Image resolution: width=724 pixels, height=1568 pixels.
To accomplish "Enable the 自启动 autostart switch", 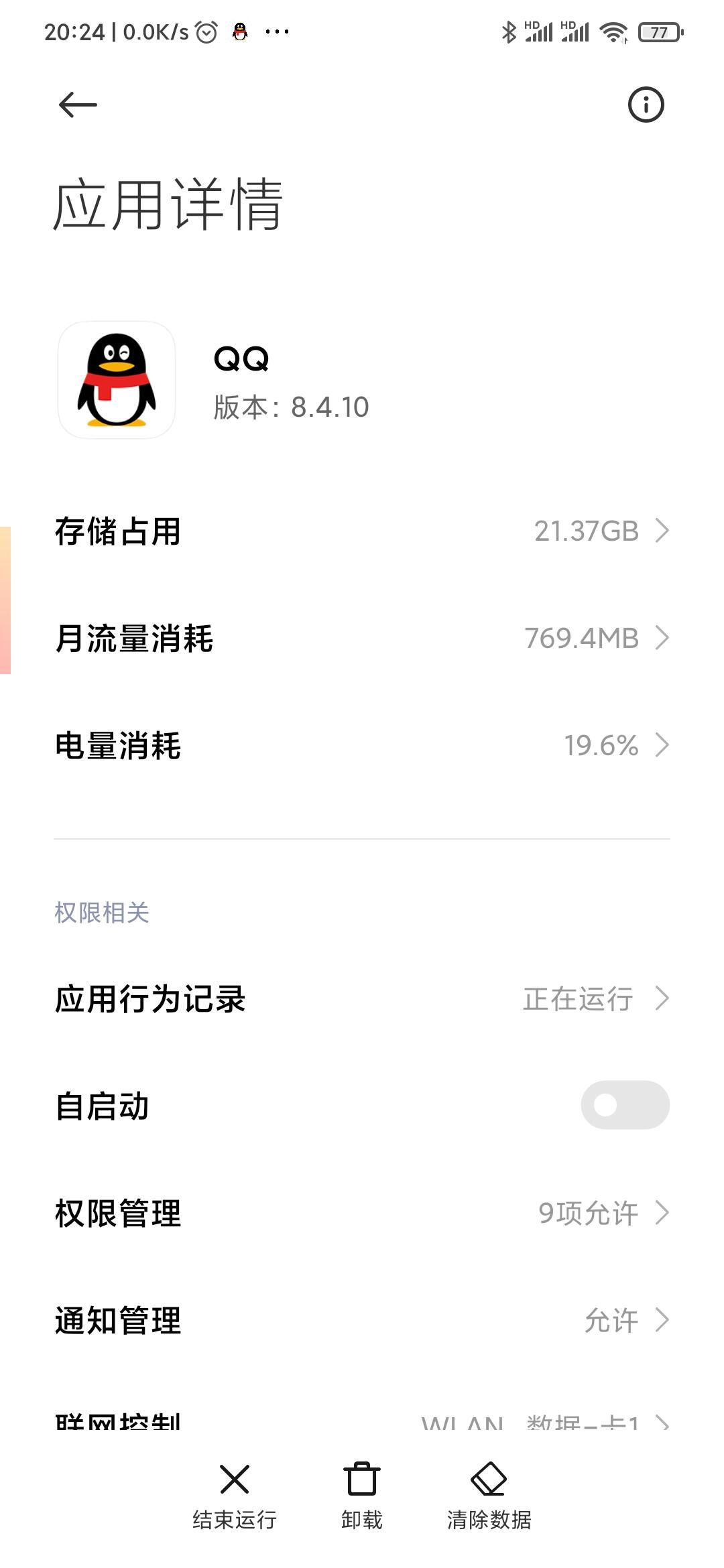I will click(624, 1105).
